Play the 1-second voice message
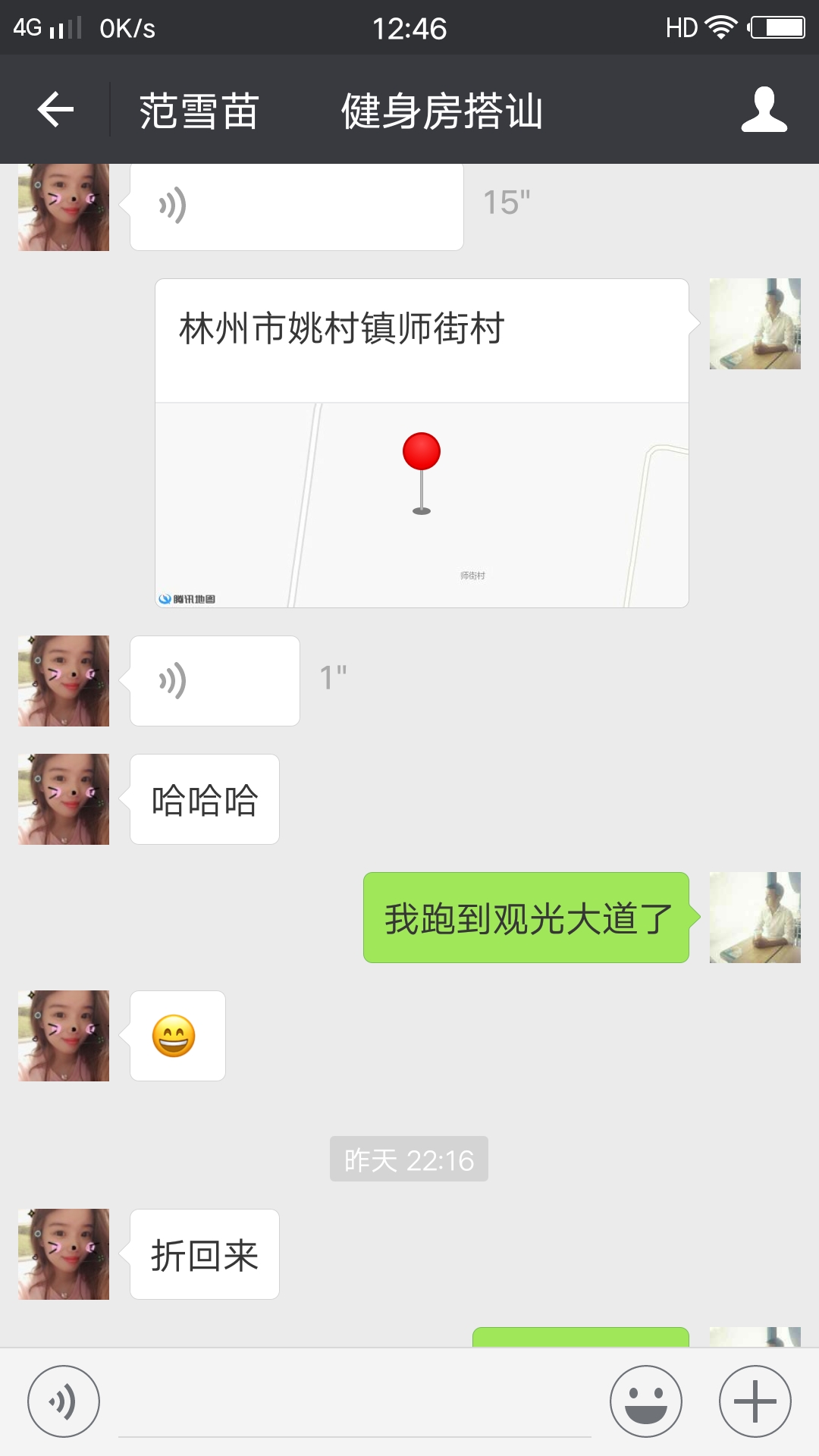The width and height of the screenshot is (819, 1456). [215, 680]
